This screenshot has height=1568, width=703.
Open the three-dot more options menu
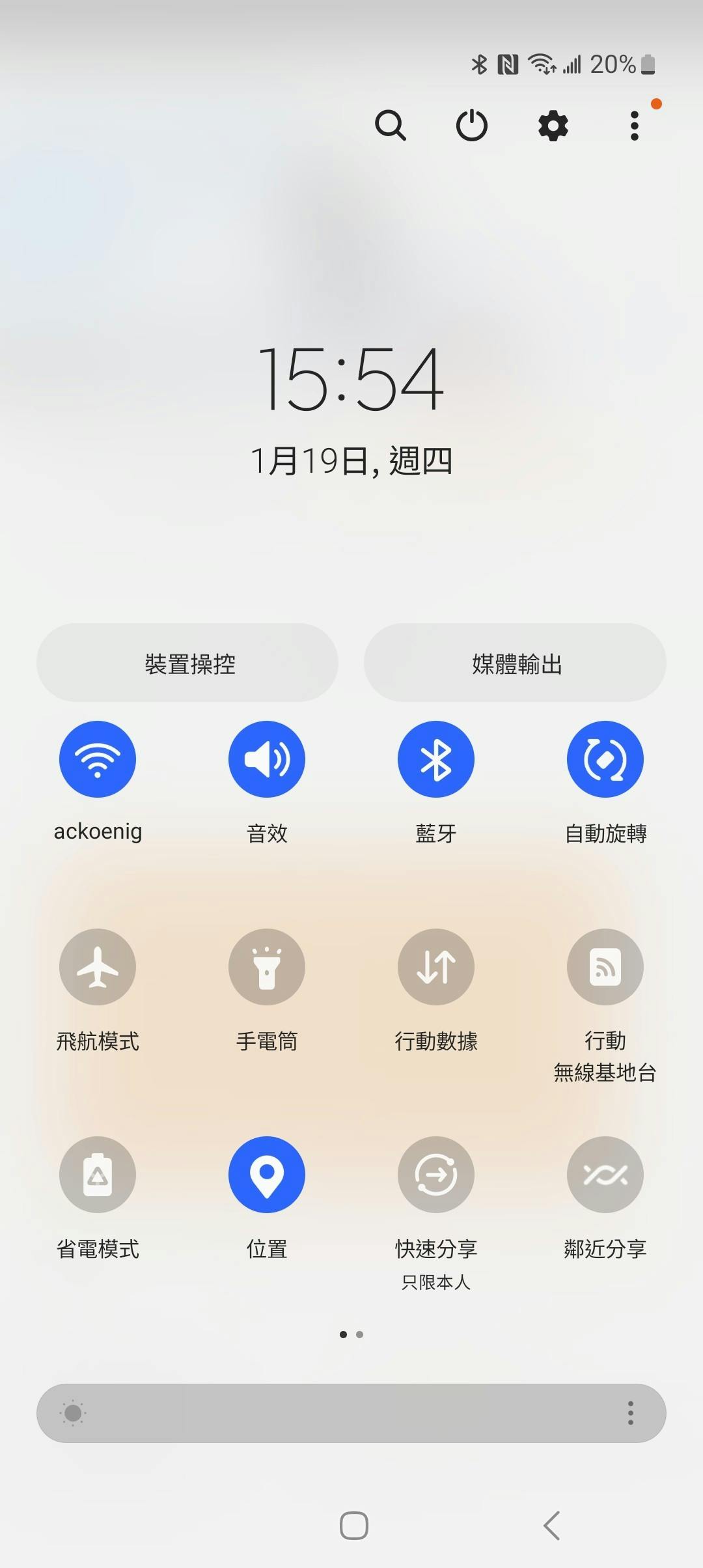tap(635, 125)
